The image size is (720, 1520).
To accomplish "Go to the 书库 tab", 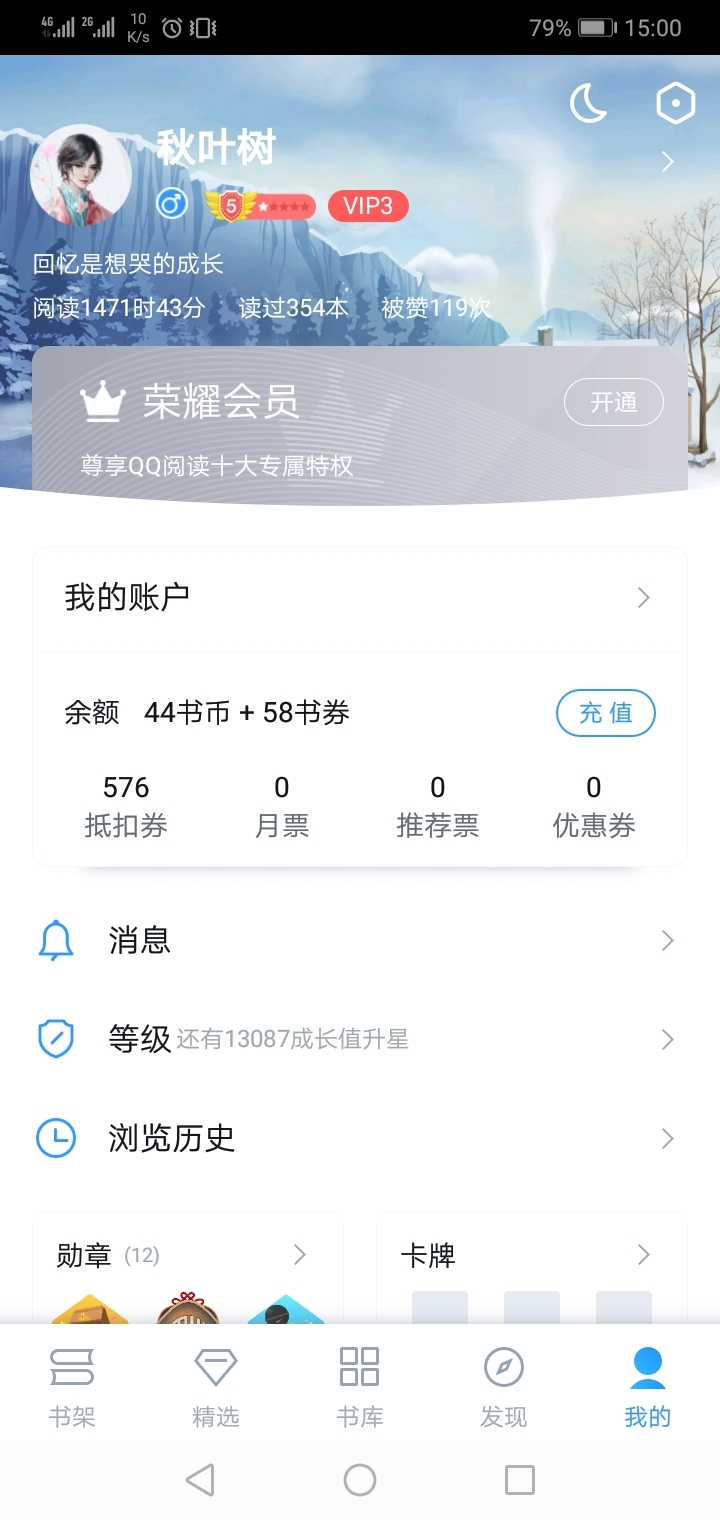I will coord(360,1384).
